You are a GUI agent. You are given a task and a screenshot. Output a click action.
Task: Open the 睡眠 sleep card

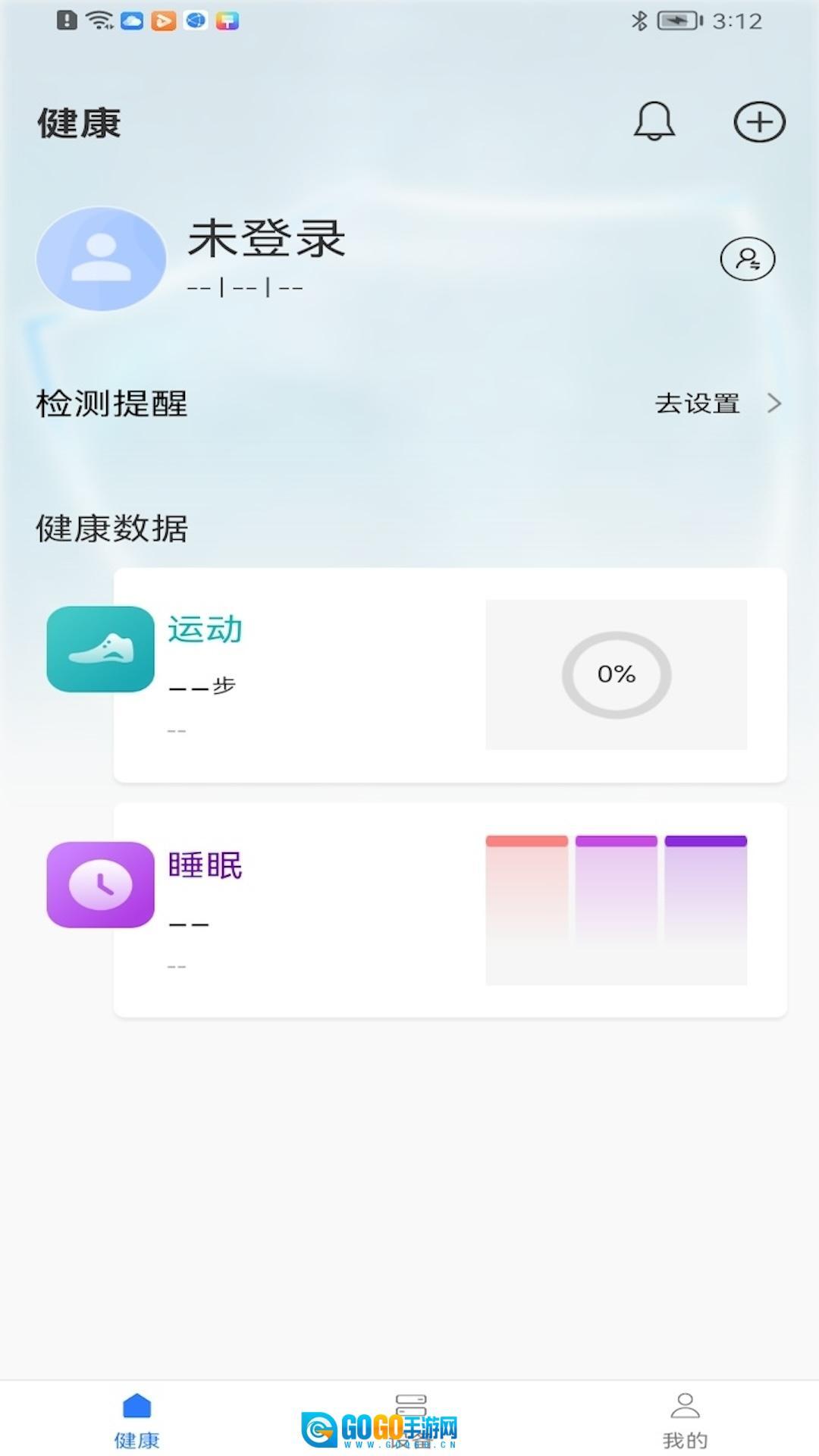[449, 910]
